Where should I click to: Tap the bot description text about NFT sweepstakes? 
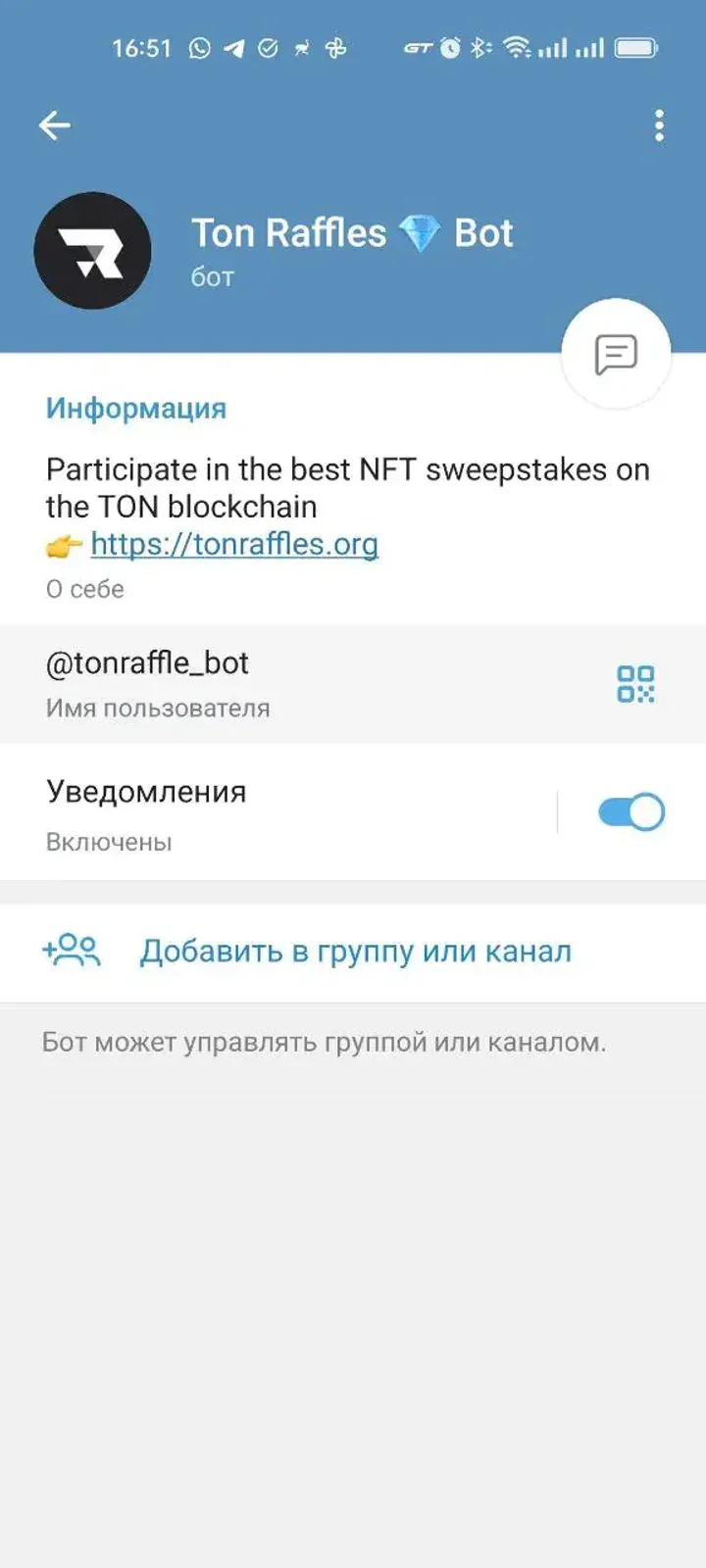346,487
